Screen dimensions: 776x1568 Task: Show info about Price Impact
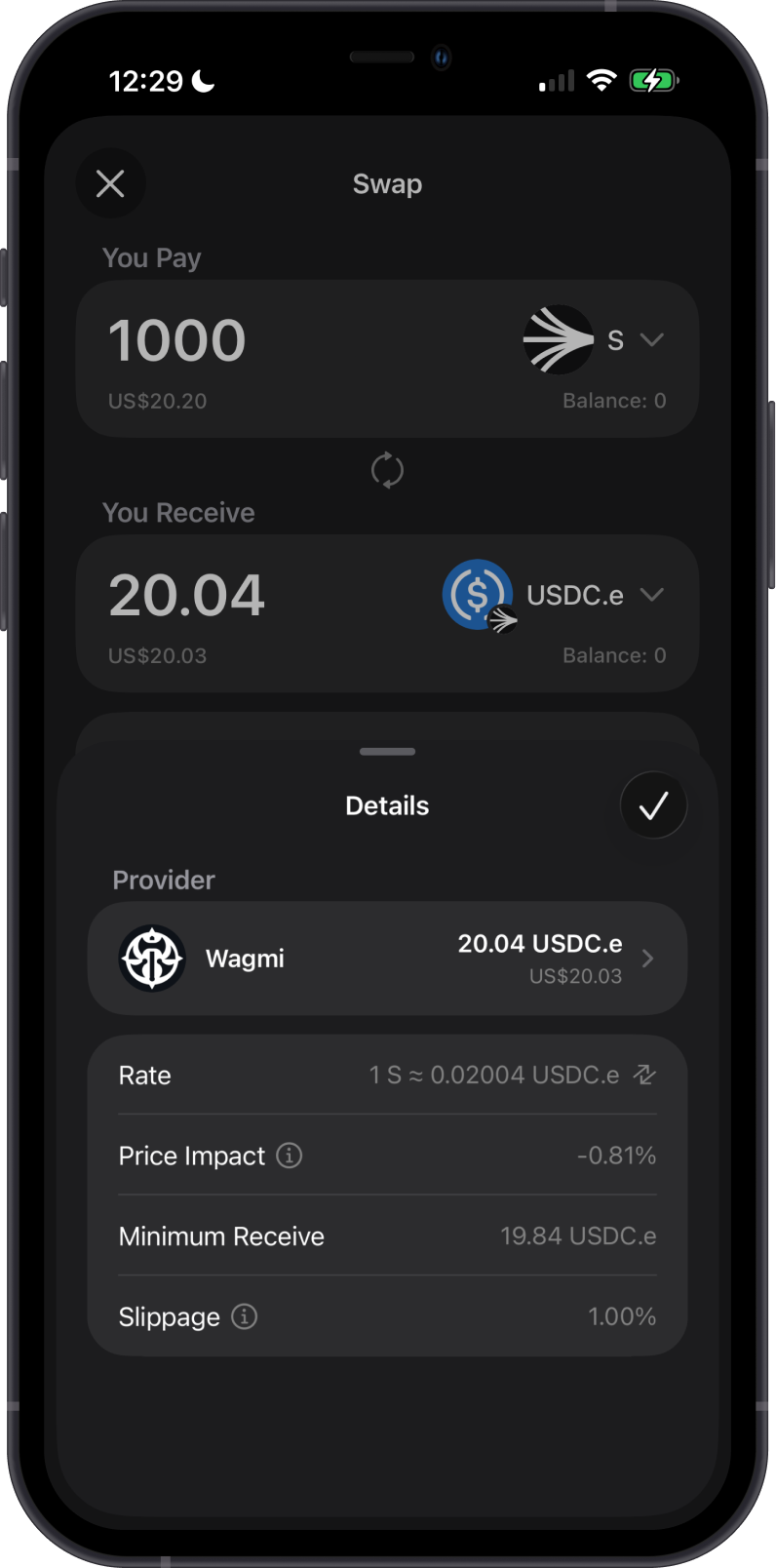tap(290, 1156)
